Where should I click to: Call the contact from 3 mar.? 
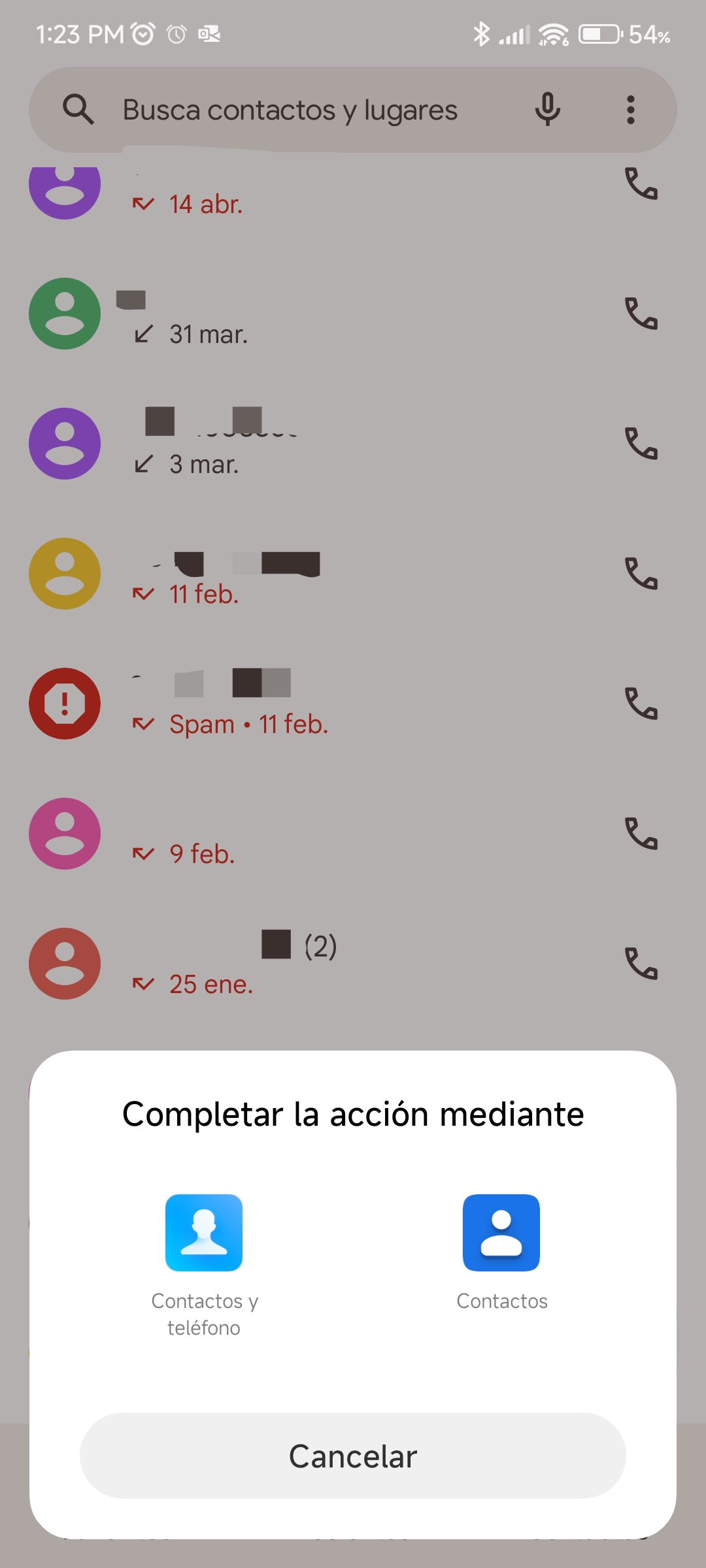coord(641,444)
